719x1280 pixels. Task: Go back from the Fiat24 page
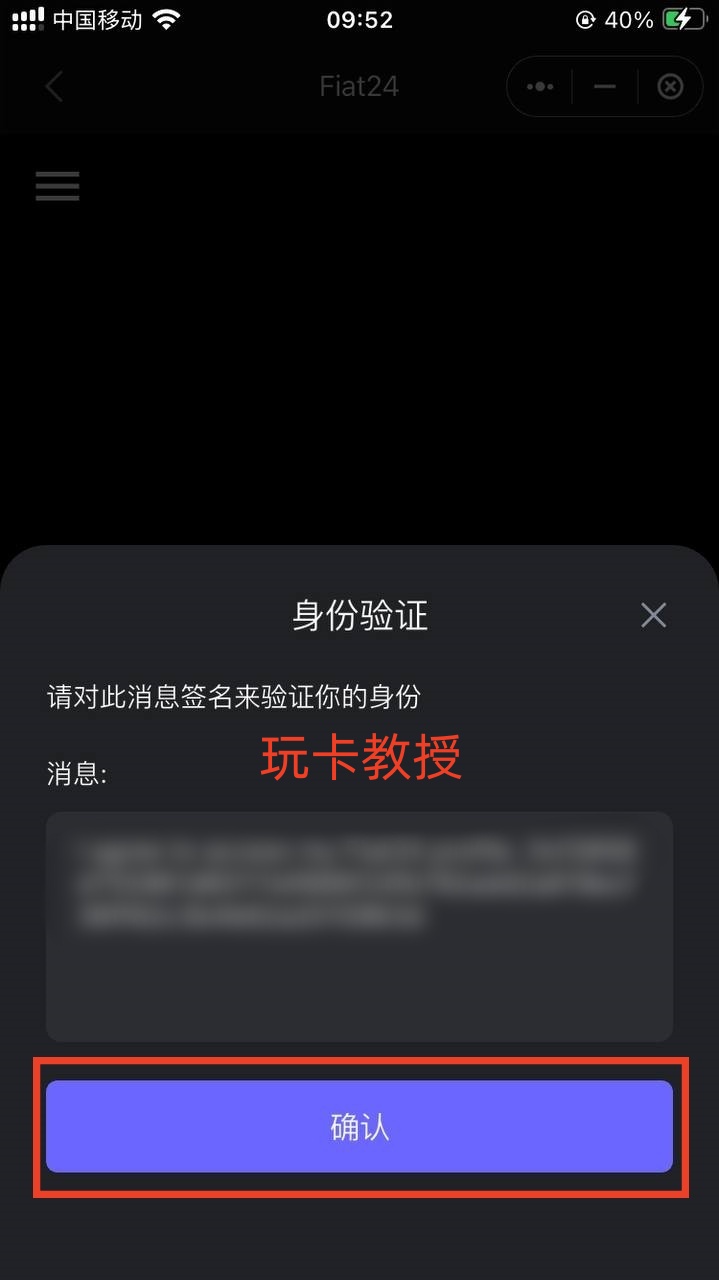click(54, 87)
